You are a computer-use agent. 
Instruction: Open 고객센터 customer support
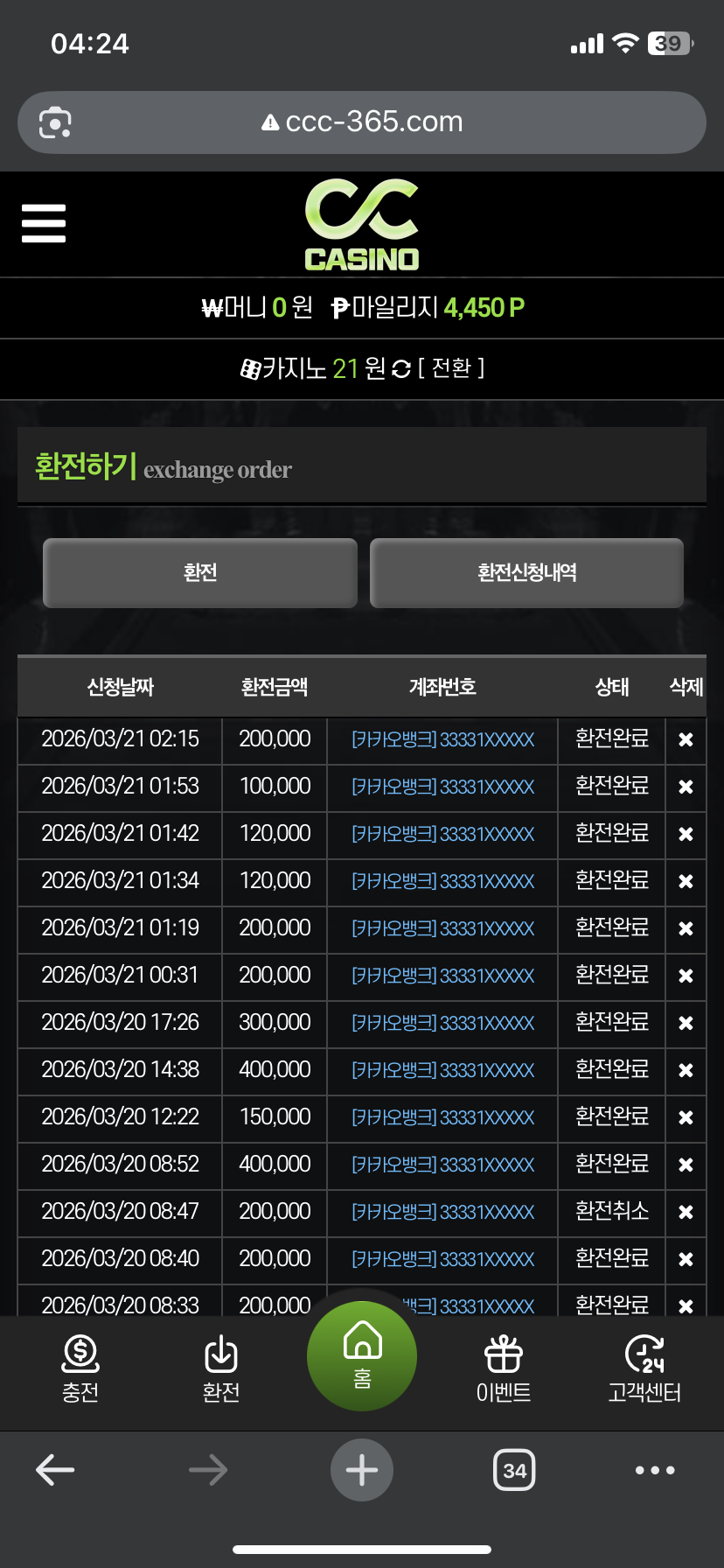point(644,1369)
